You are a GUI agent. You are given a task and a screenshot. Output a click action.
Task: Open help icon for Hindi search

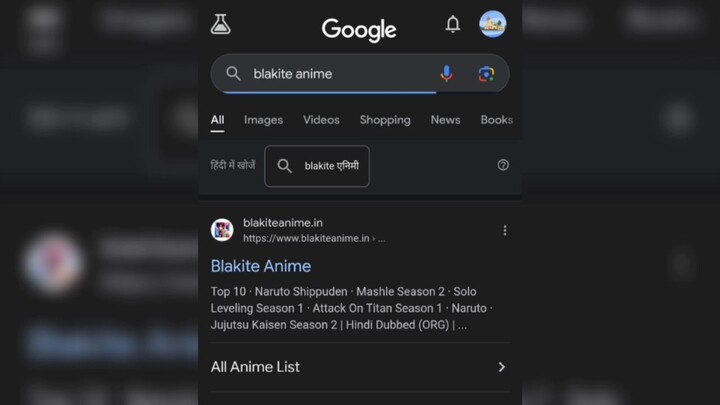503,165
